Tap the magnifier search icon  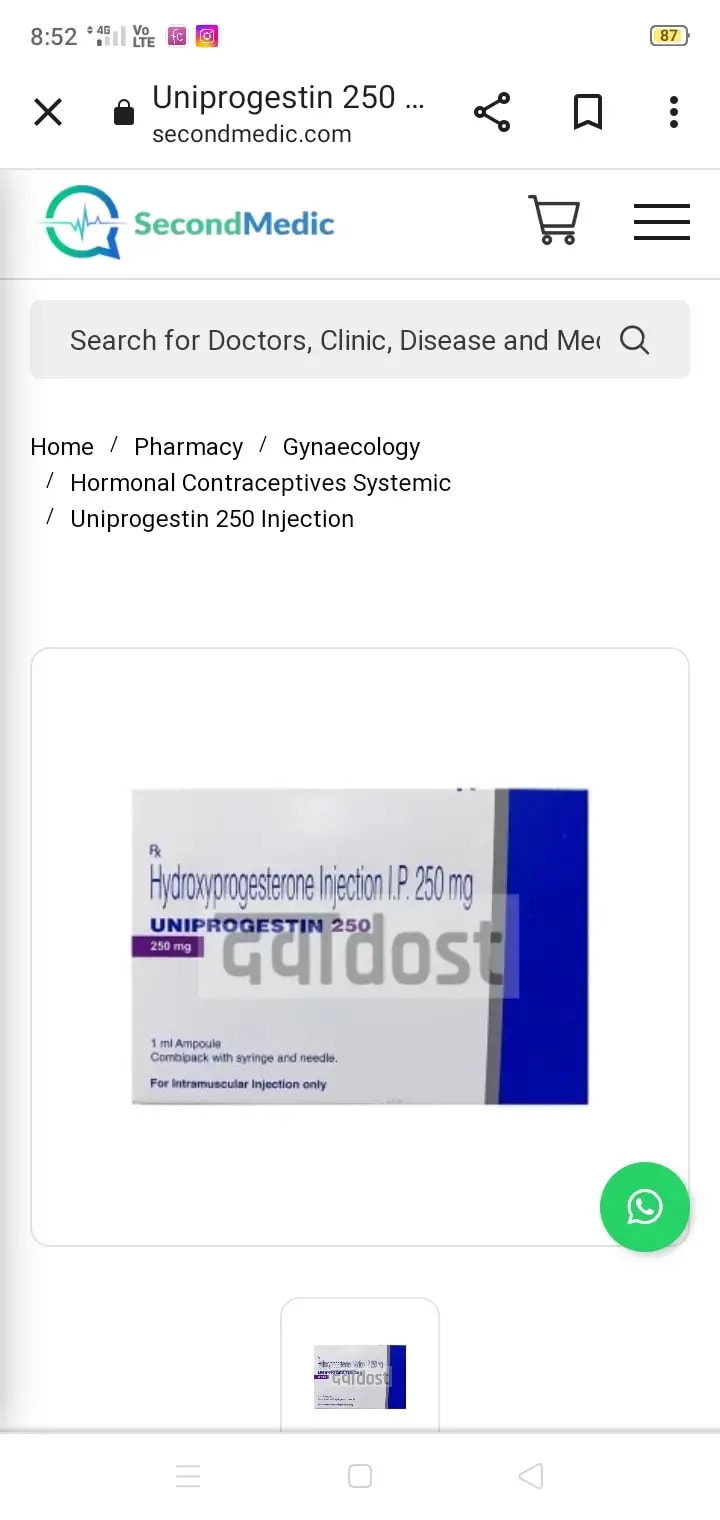point(635,340)
